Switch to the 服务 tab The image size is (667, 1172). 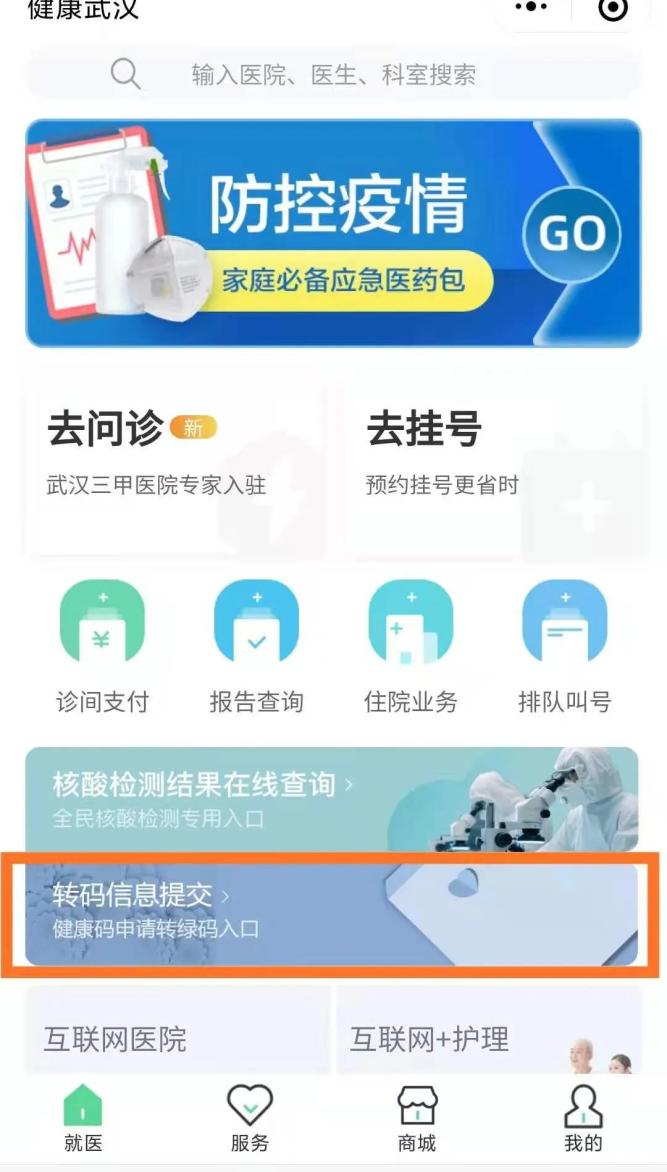click(x=249, y=1118)
